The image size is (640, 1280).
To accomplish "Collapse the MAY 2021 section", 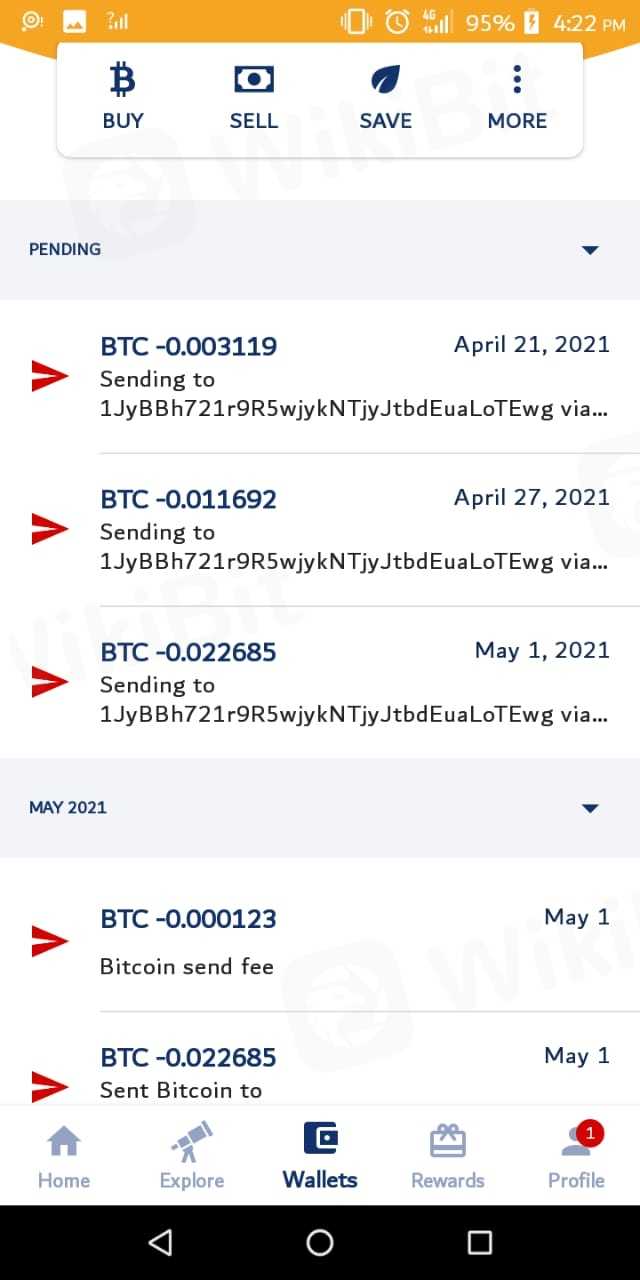I will [590, 808].
